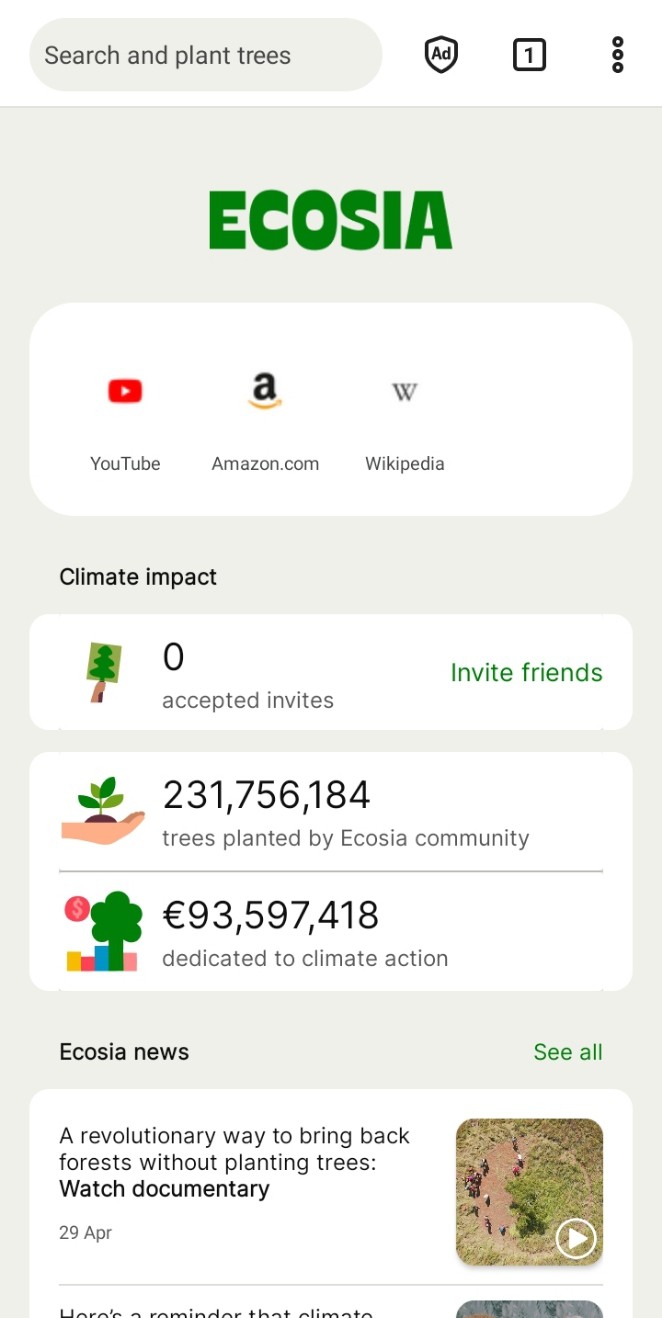Tap the Search and plant trees box
The width and height of the screenshot is (662, 1318).
point(206,55)
